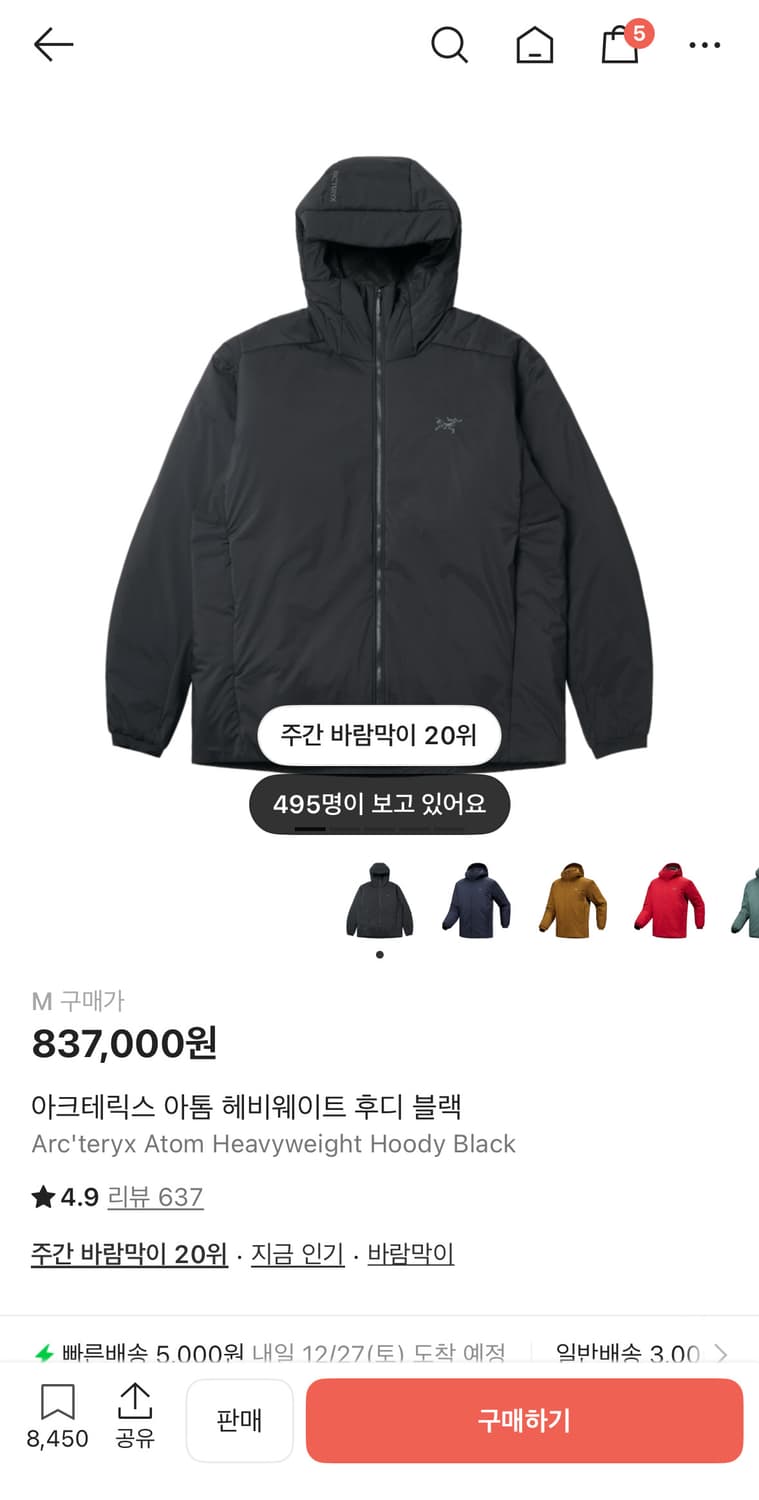Open the 637 reviews link
This screenshot has width=759, height=1500.
pyautogui.click(x=155, y=1197)
